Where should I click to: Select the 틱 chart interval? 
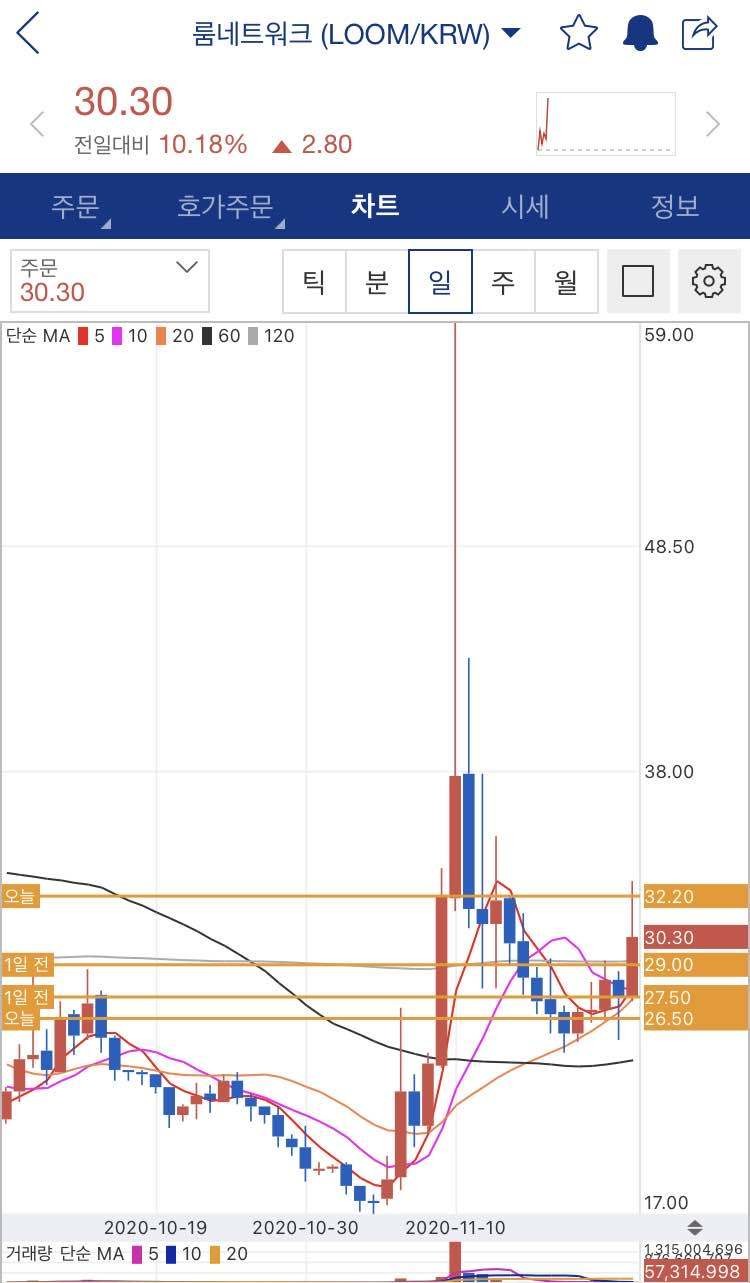tap(314, 282)
